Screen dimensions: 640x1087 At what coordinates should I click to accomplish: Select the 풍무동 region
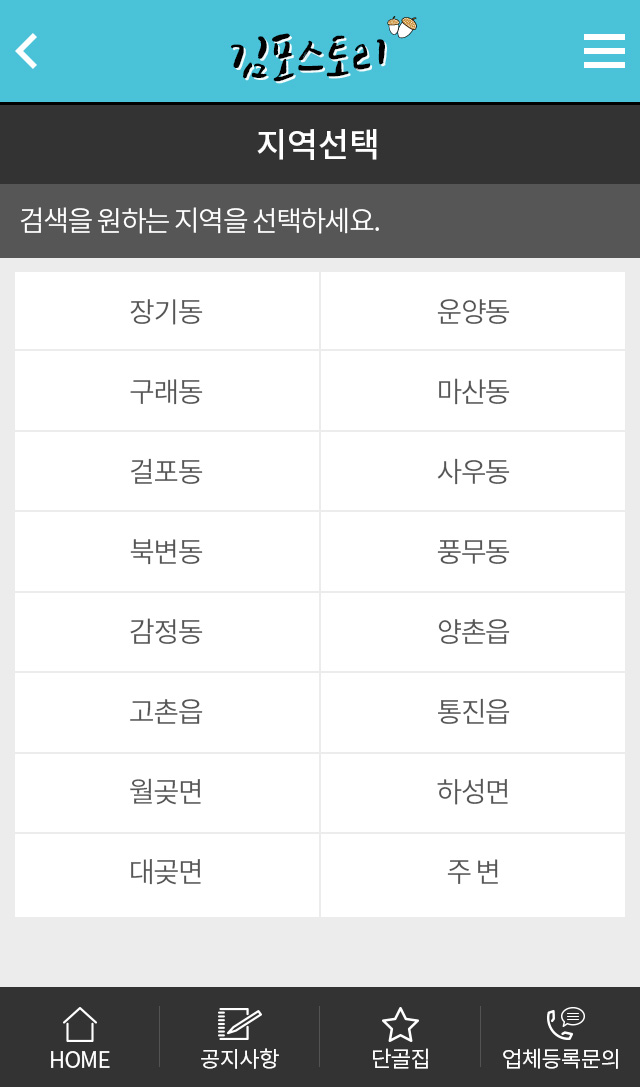(x=473, y=552)
